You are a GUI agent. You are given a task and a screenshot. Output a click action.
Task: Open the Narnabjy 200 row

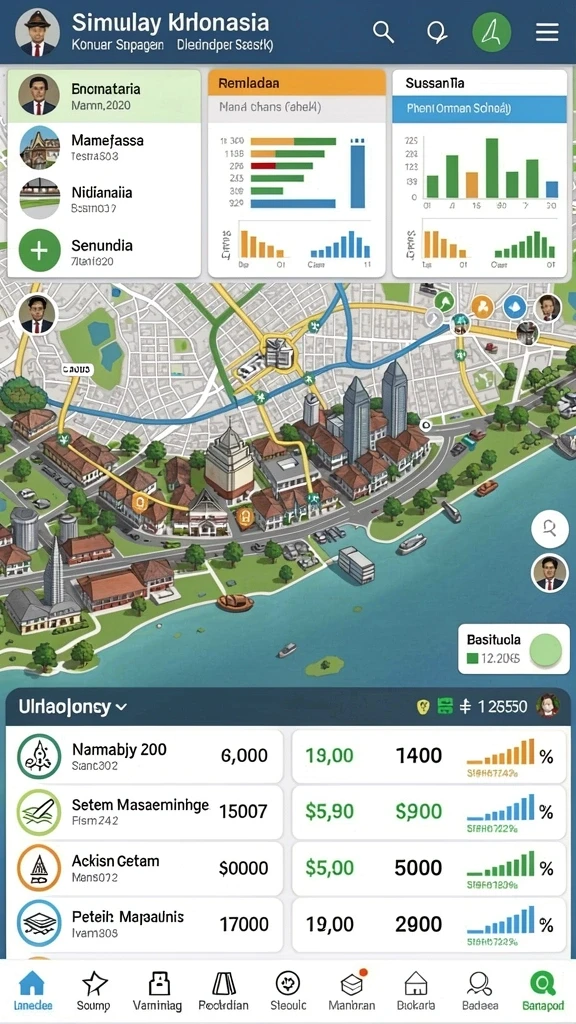[144, 756]
